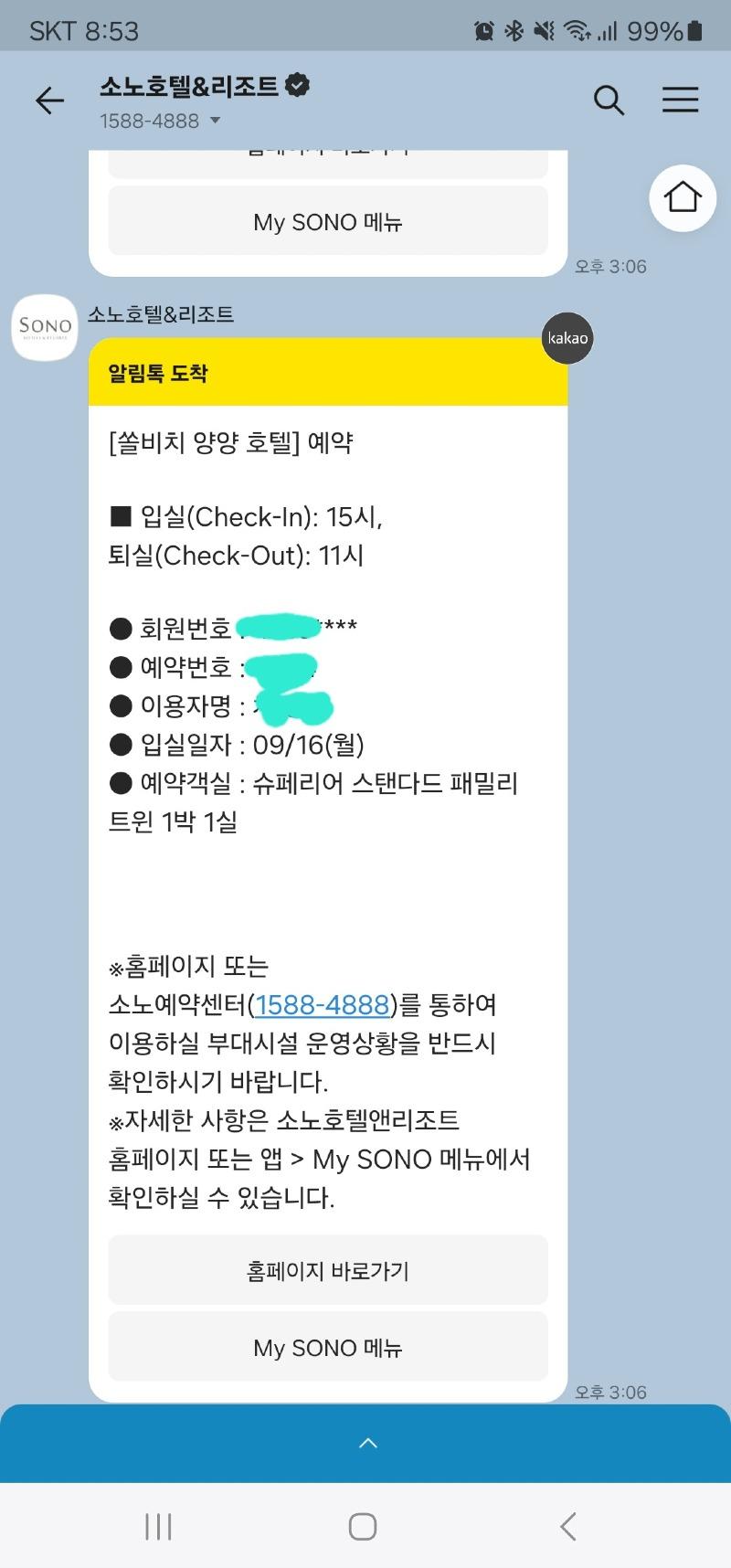Open the Sono profile picture
This screenshot has height=1568, width=731.
tap(45, 327)
